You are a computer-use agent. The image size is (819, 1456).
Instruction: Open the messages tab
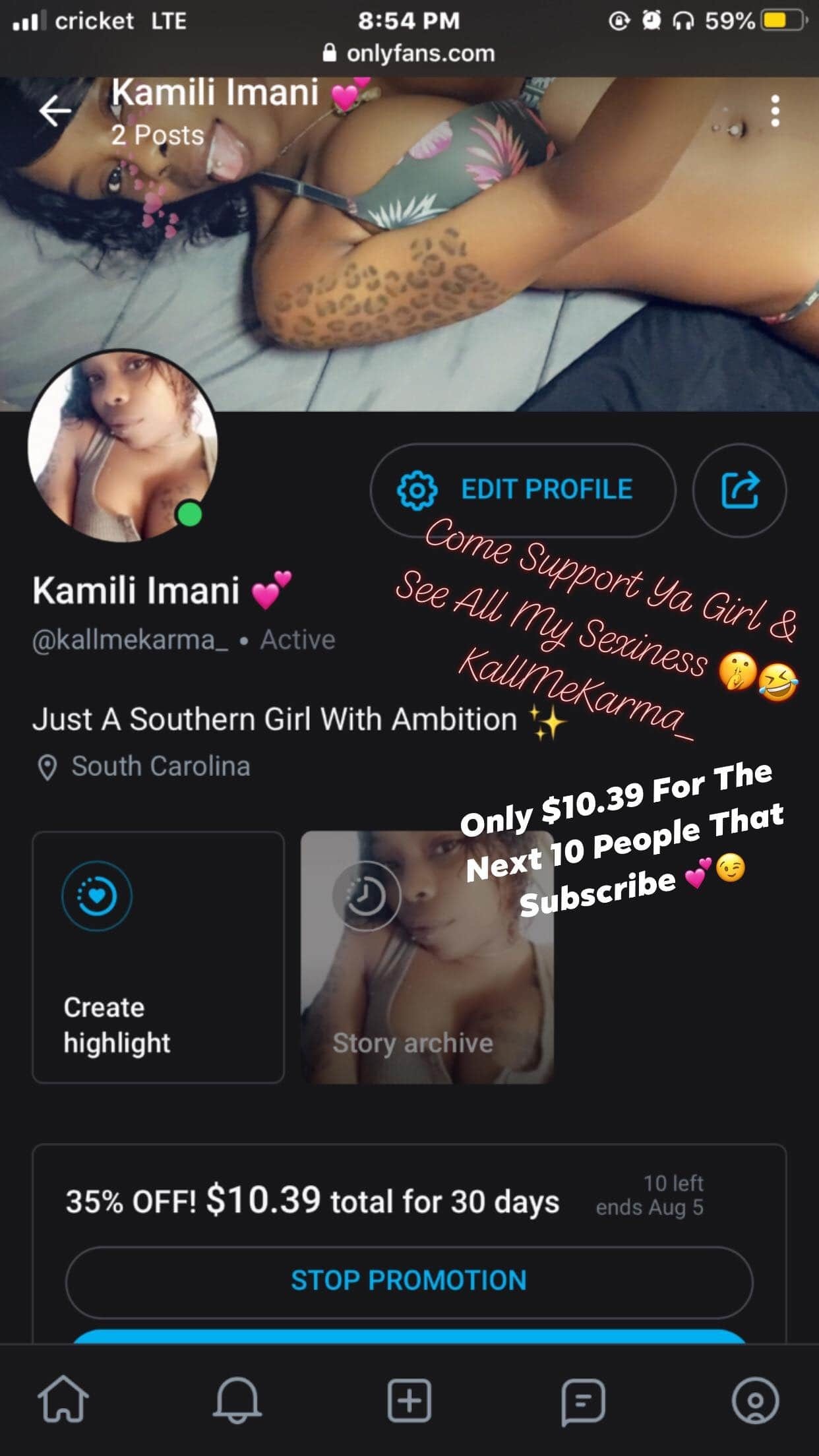pos(583,1401)
